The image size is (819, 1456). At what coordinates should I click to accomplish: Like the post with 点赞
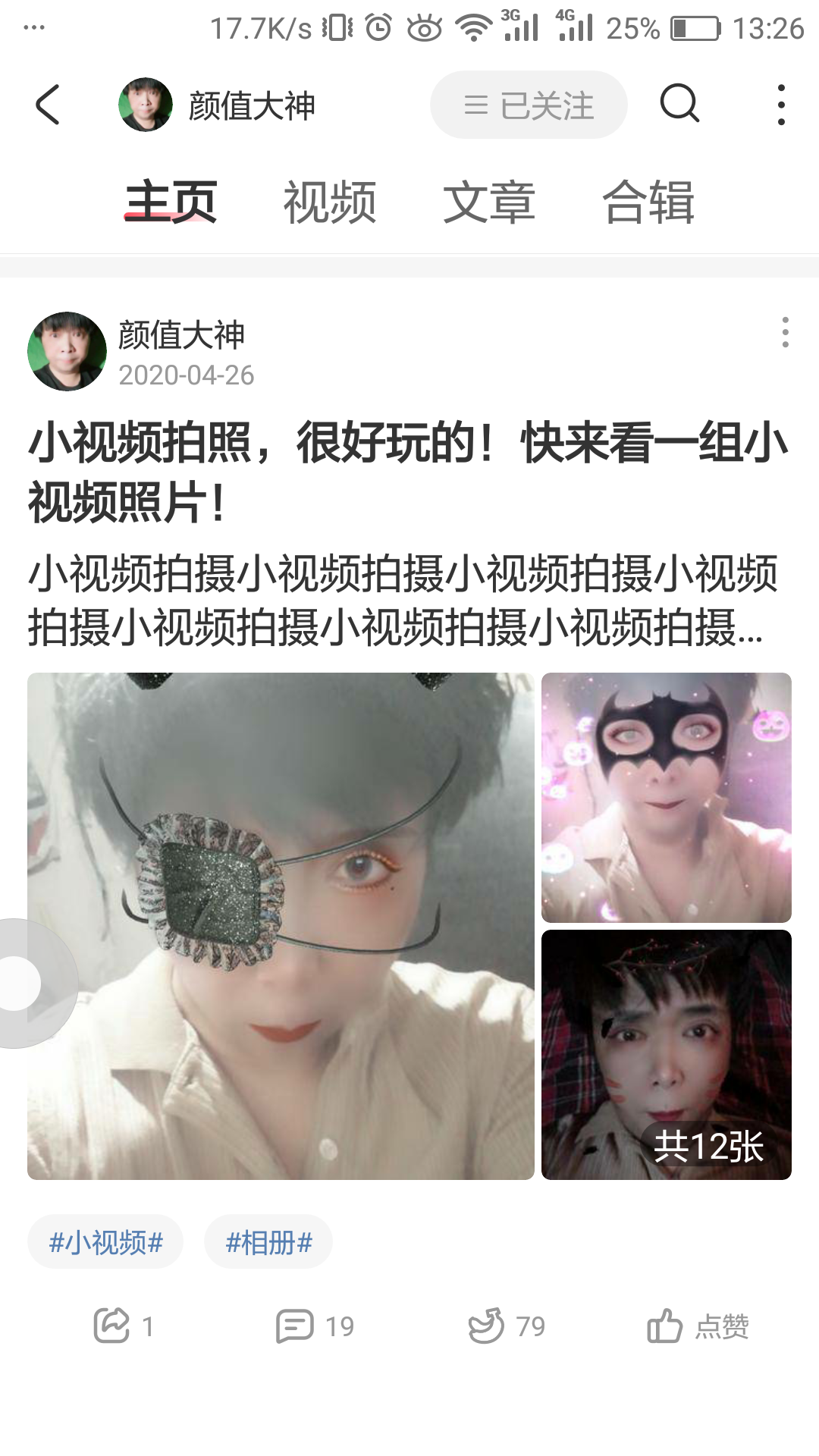pyautogui.click(x=698, y=1326)
